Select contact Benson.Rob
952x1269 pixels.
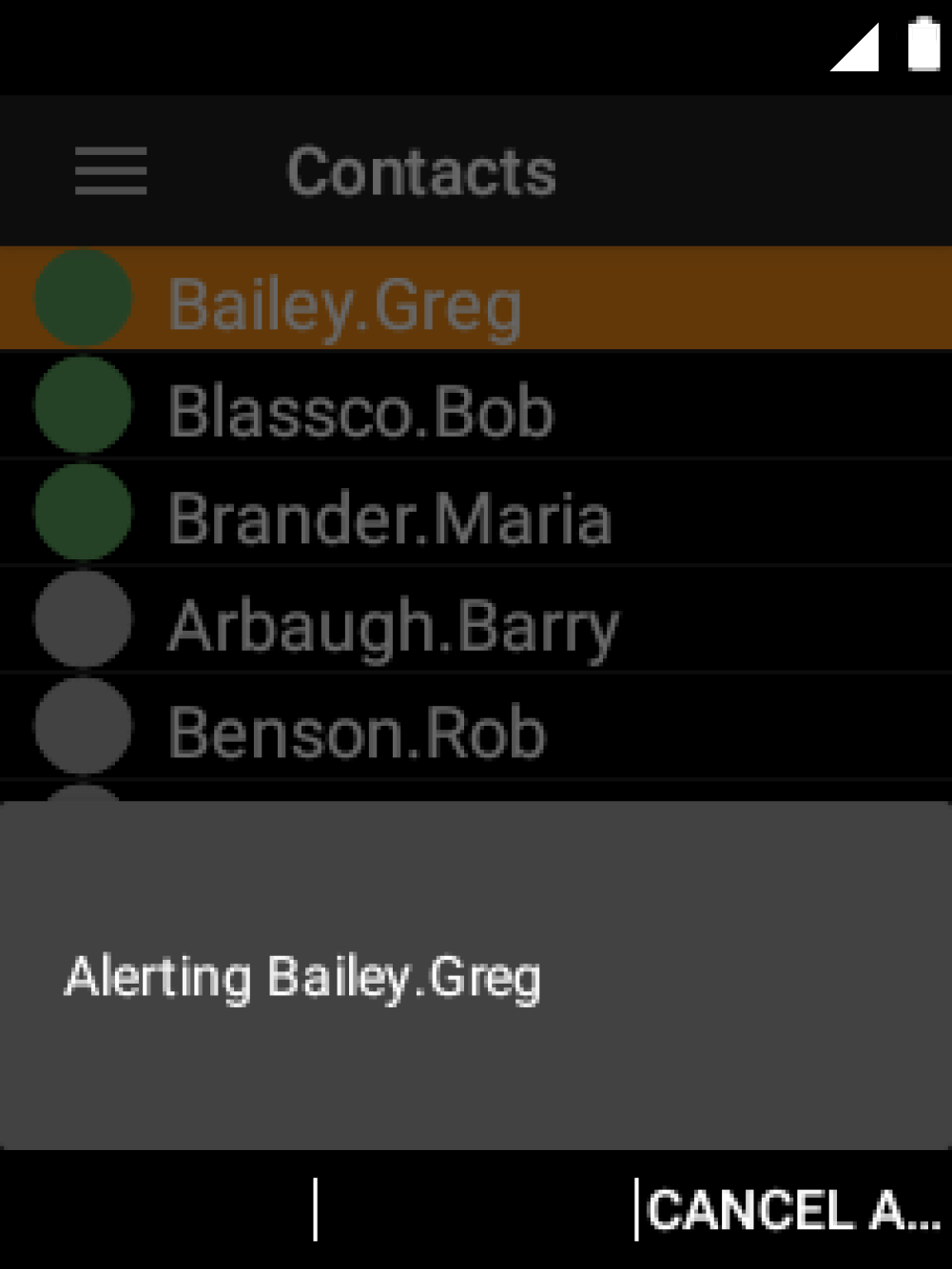pos(357,733)
